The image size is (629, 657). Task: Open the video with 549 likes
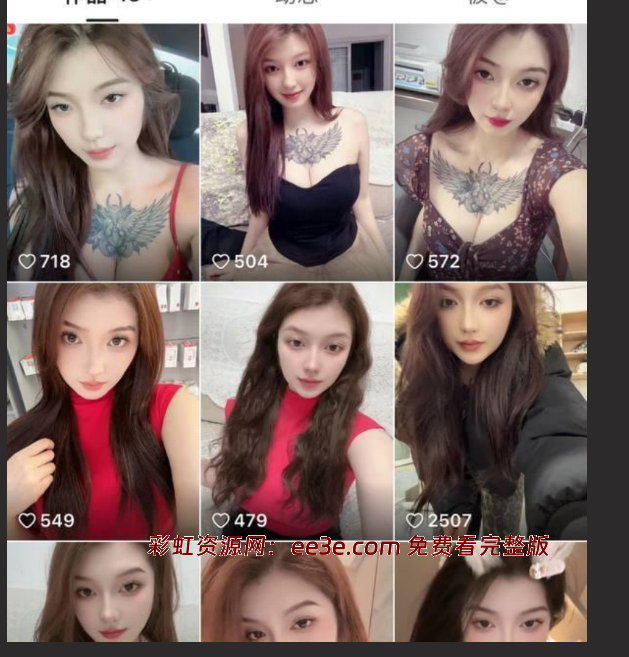103,410
